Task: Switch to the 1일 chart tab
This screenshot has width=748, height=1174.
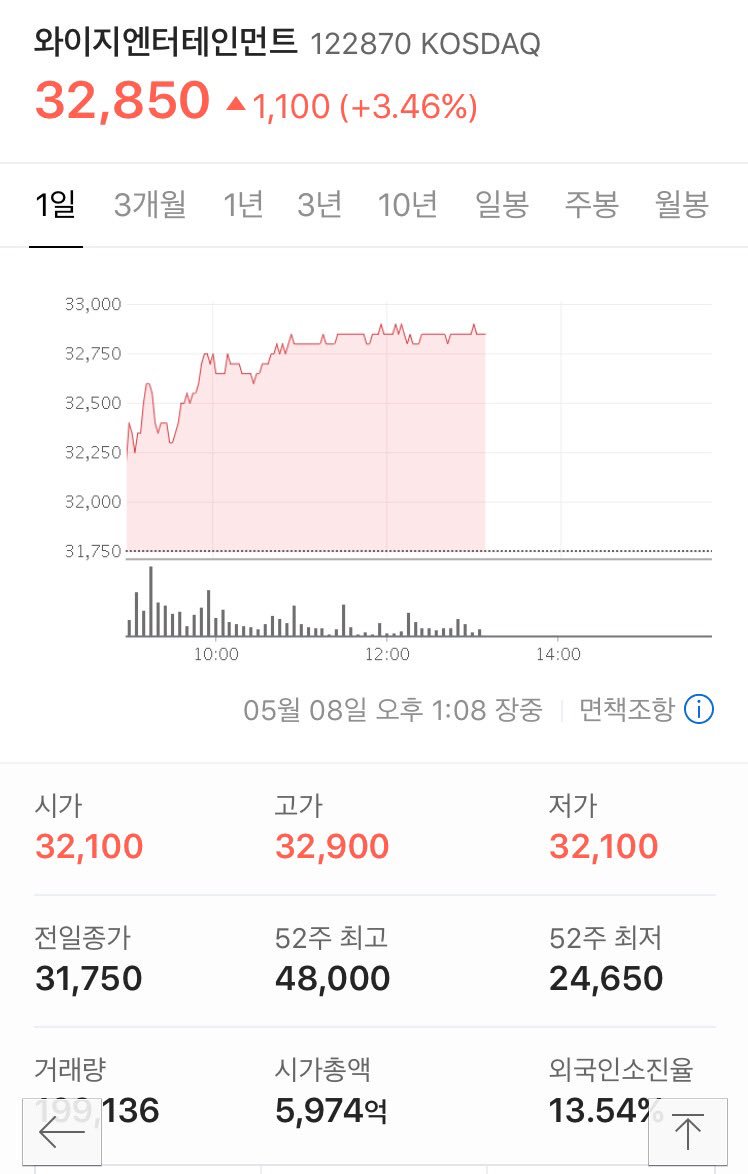Action: tap(55, 205)
